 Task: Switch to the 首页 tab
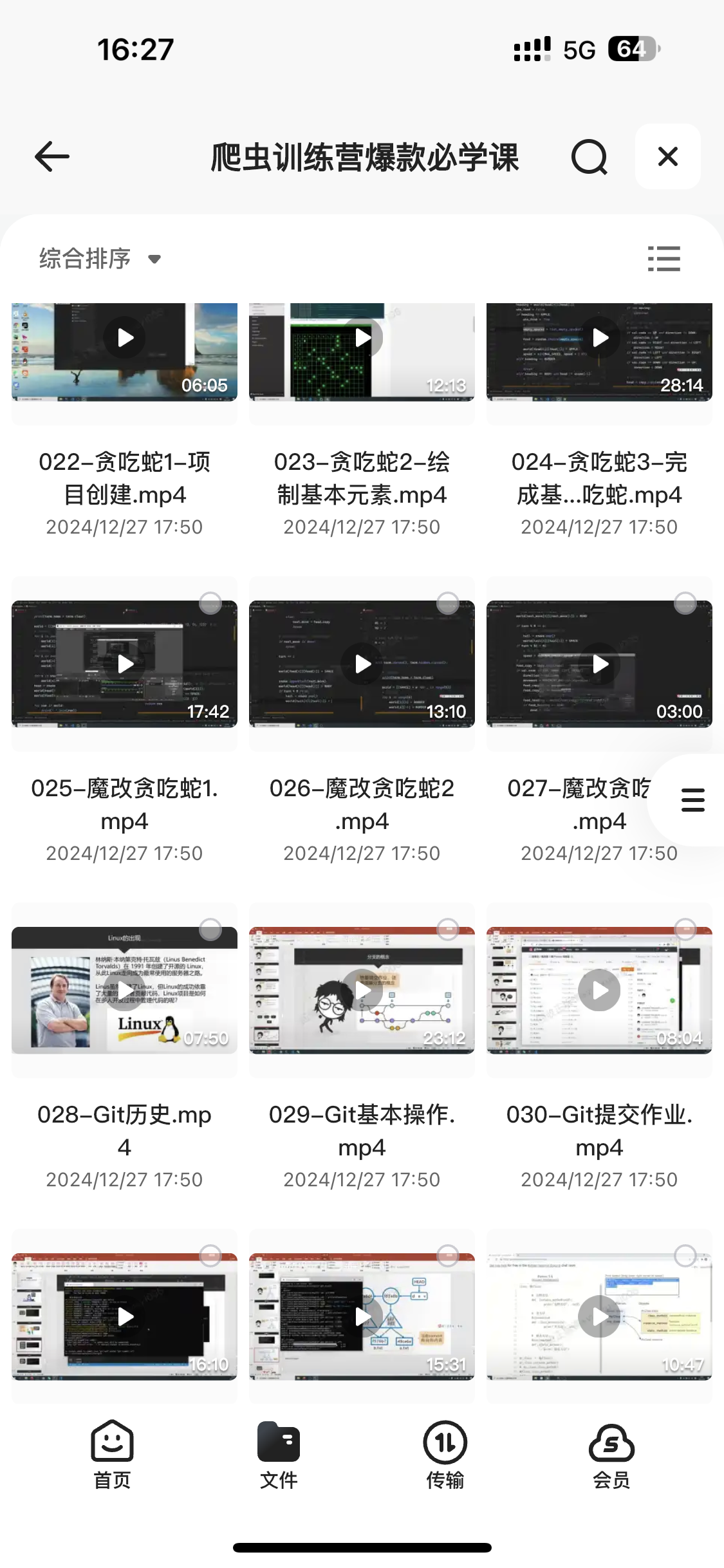pyautogui.click(x=113, y=1455)
